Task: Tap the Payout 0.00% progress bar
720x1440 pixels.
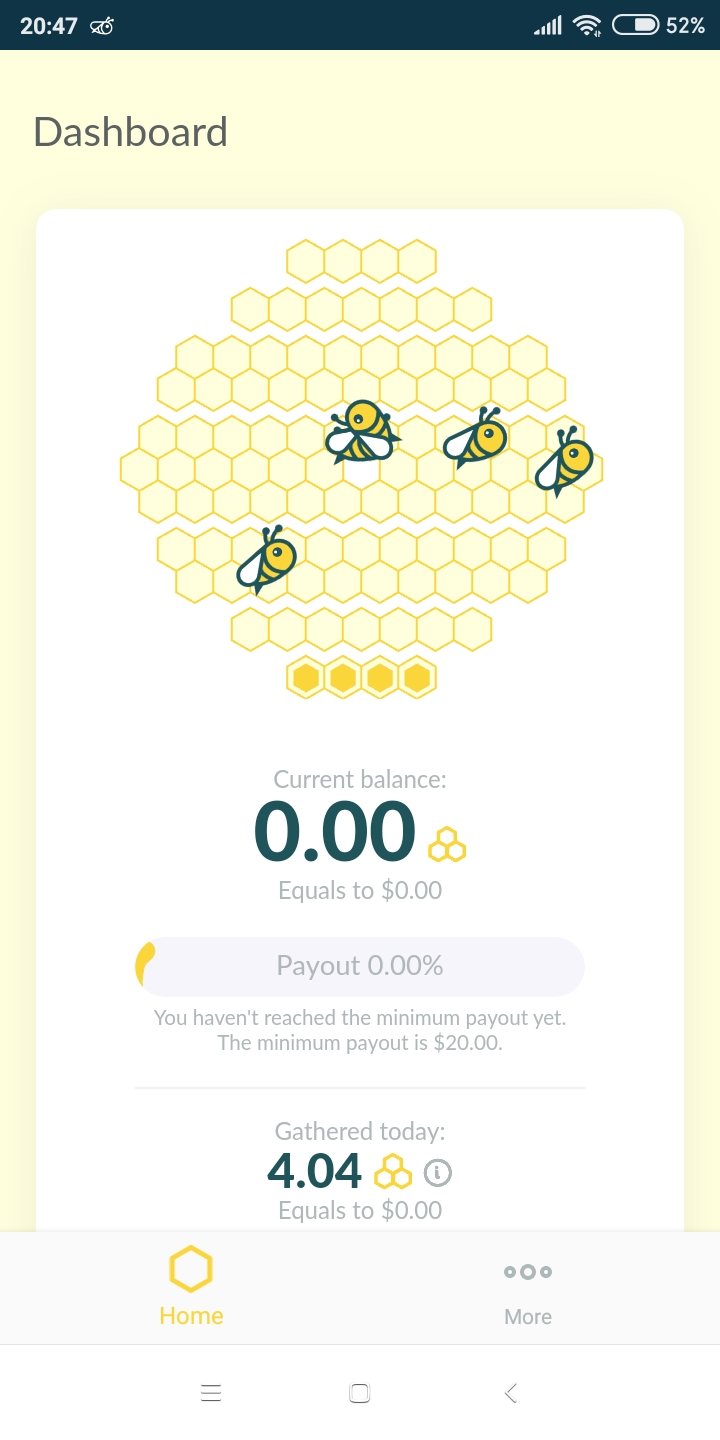Action: (360, 966)
